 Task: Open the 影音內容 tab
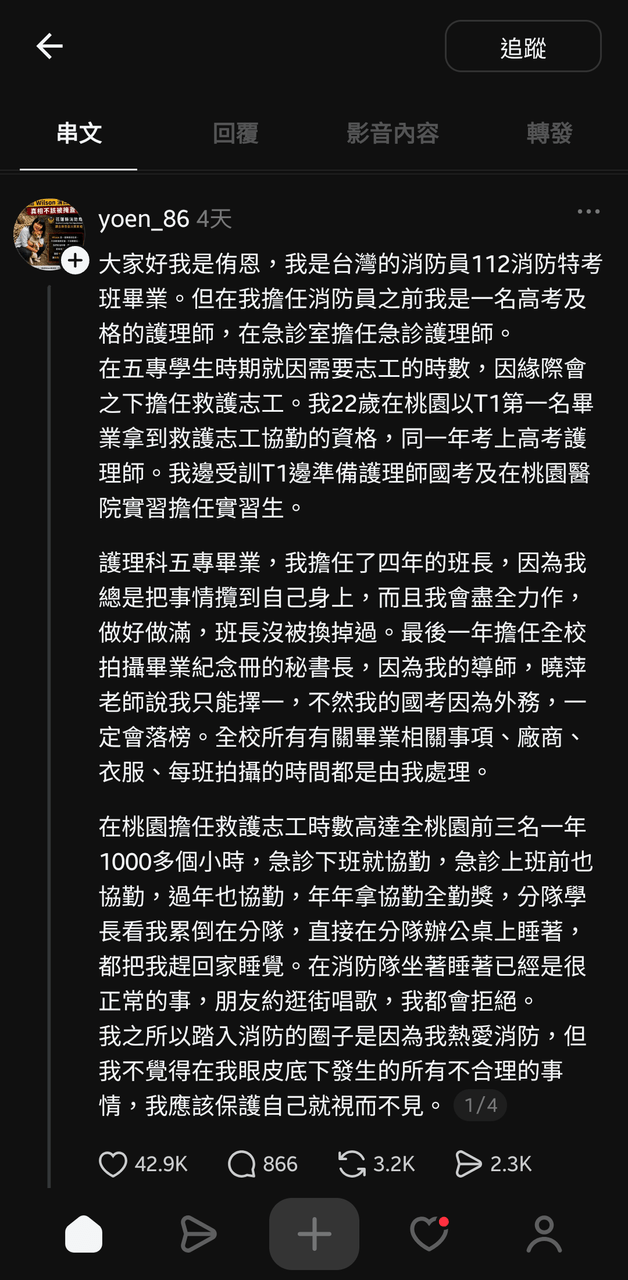click(392, 133)
